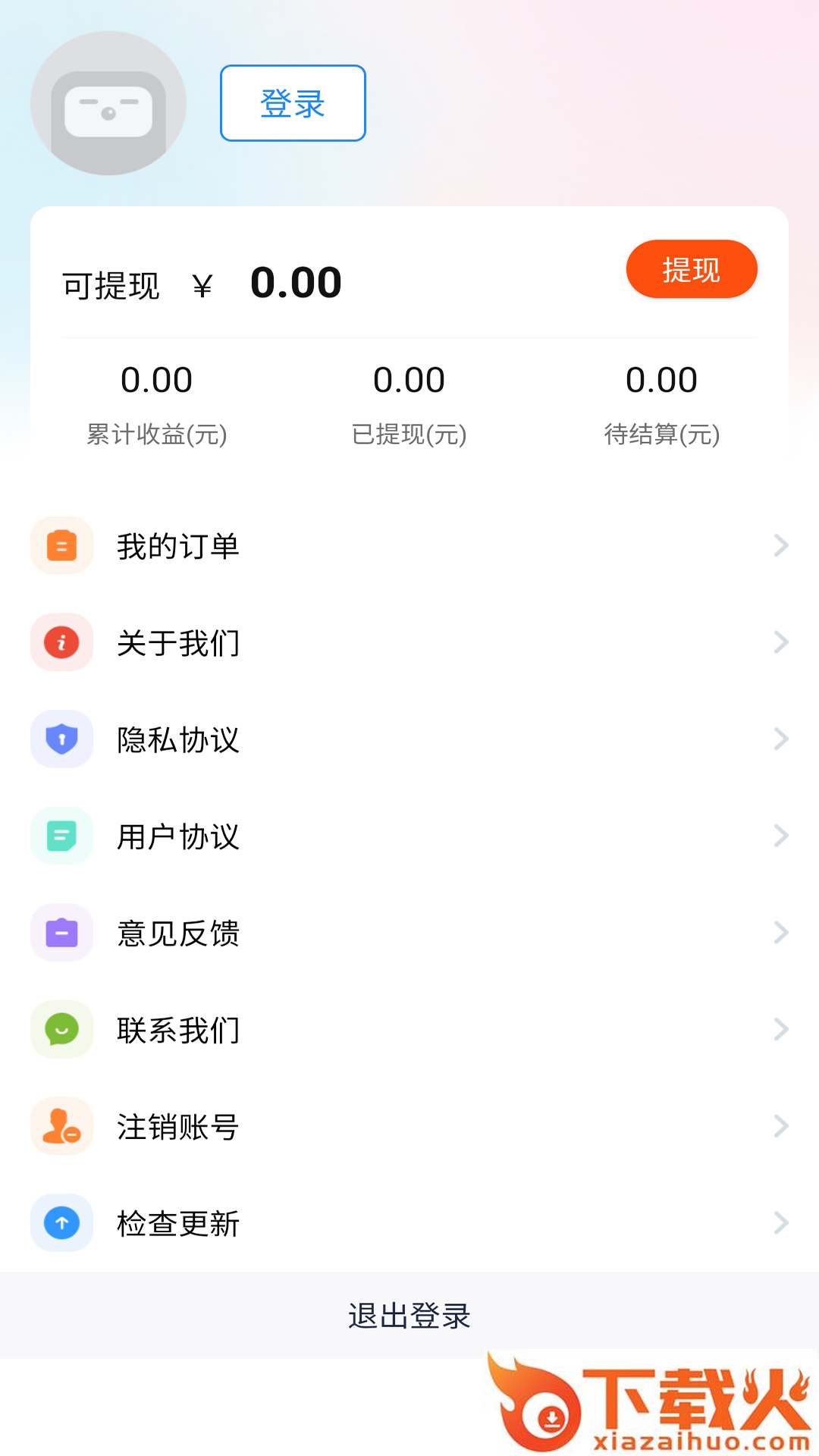The image size is (819, 1456).
Task: Expand 我的订单 with its chevron arrow
Action: 782,545
